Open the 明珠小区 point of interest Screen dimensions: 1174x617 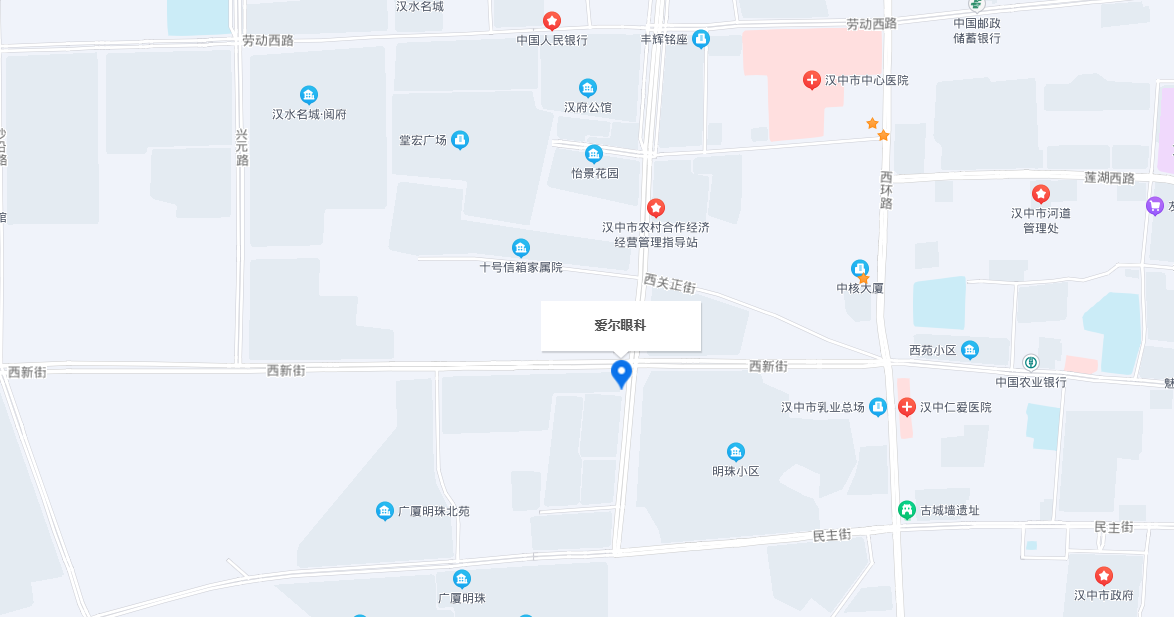click(736, 452)
